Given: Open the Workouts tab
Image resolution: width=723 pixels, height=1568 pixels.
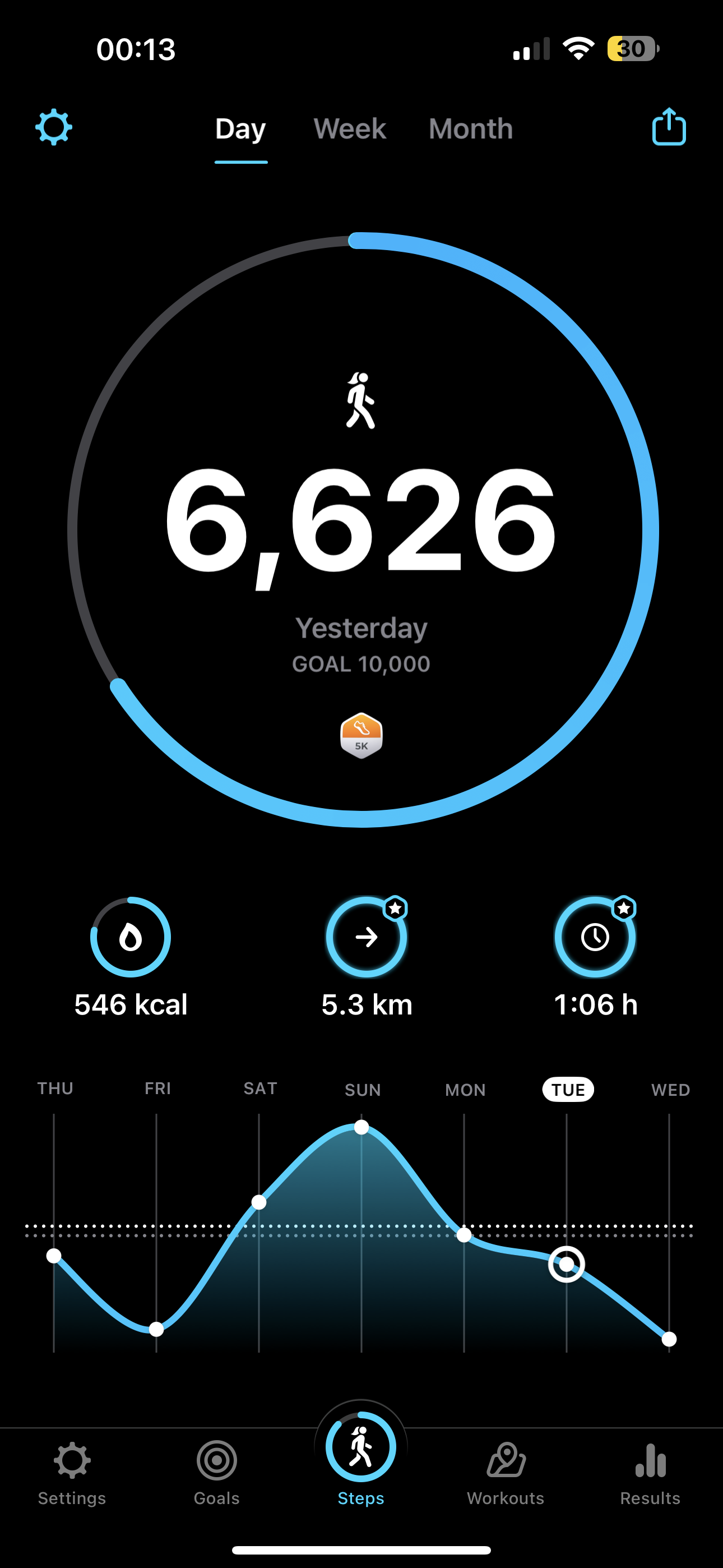Looking at the screenshot, I should coord(505,1473).
